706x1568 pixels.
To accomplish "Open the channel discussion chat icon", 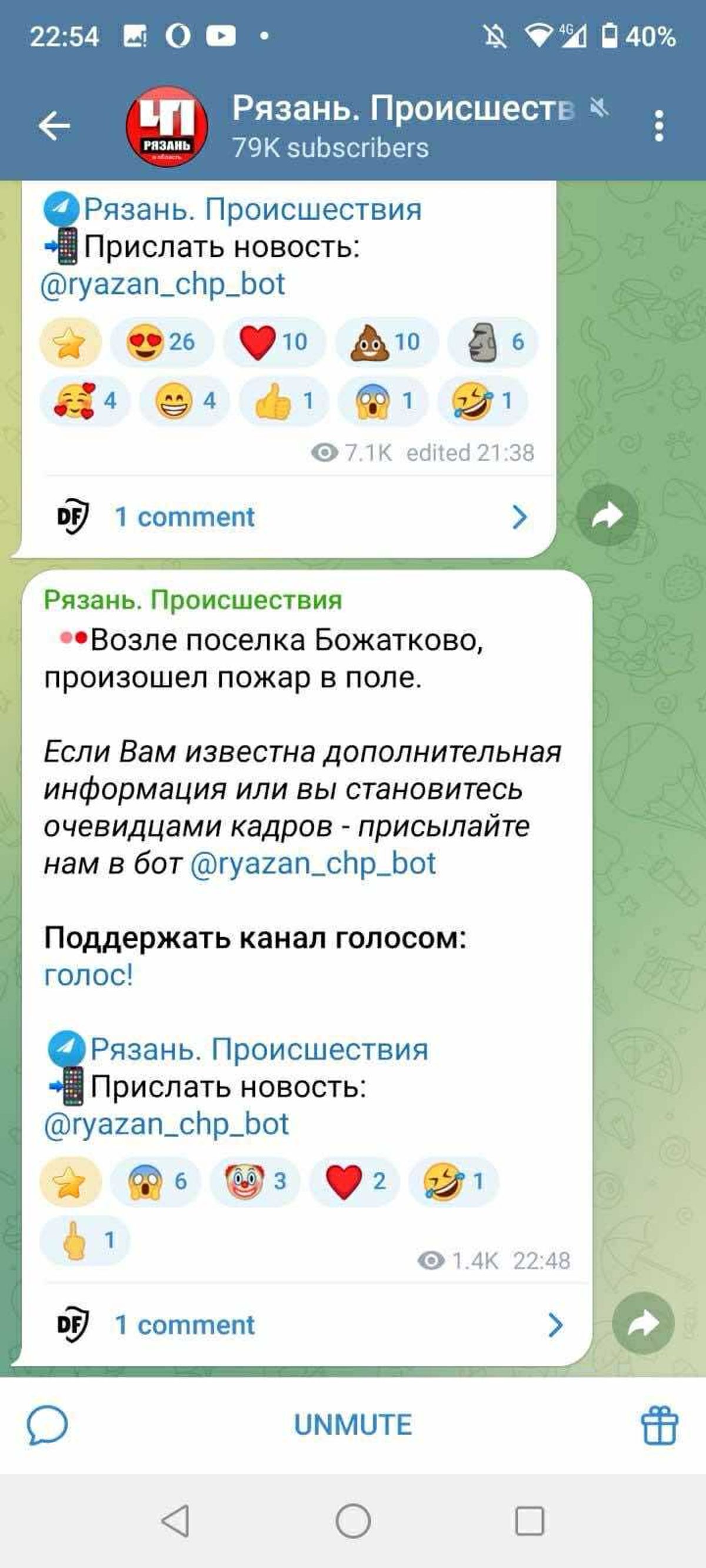I will click(47, 1425).
